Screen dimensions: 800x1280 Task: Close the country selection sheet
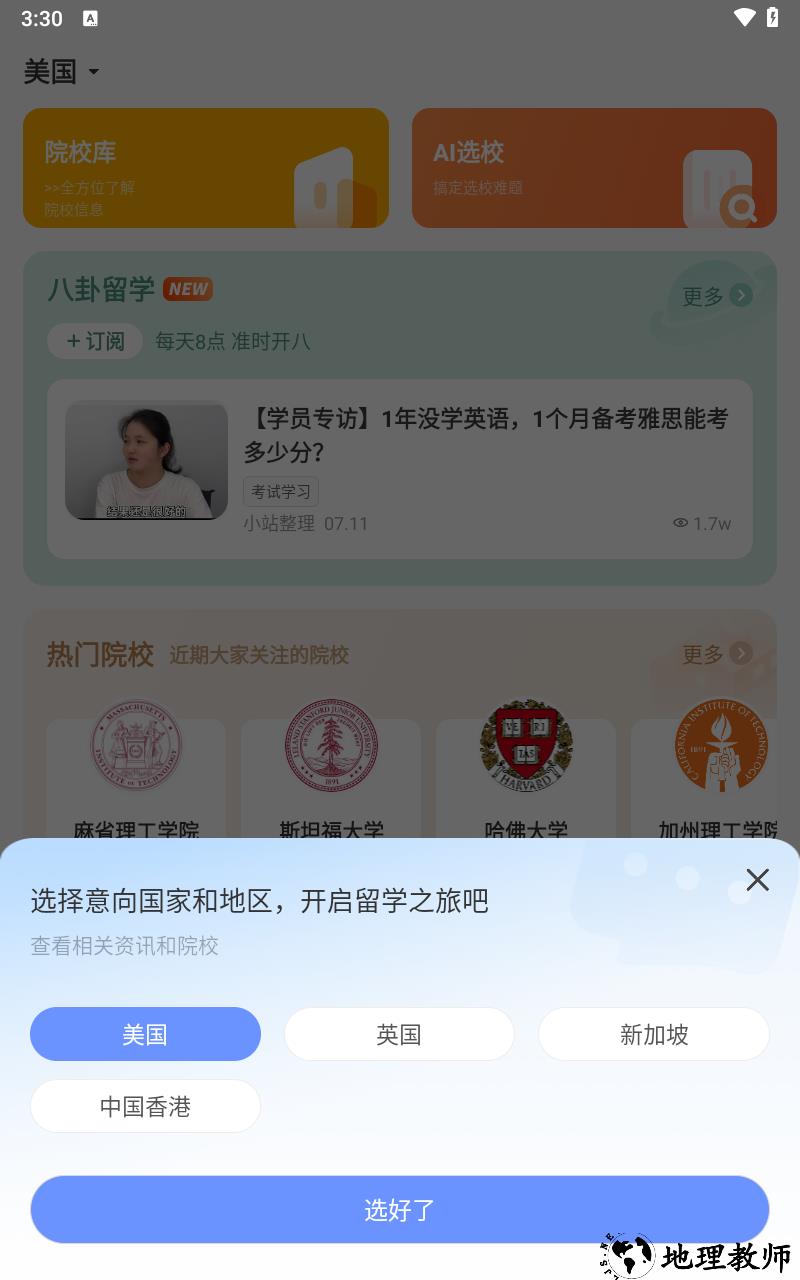[757, 879]
